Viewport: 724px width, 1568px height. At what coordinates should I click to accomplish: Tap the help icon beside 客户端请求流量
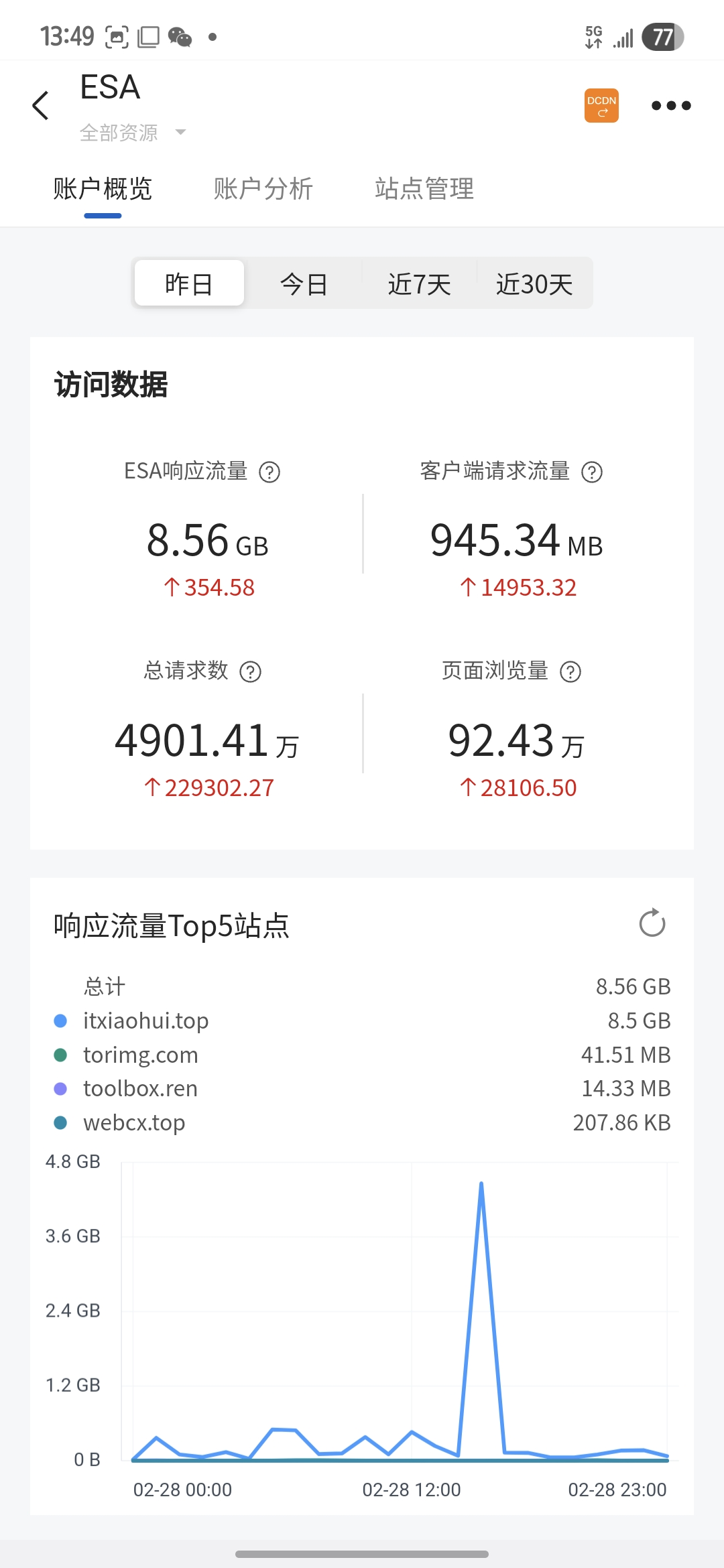pyautogui.click(x=593, y=472)
